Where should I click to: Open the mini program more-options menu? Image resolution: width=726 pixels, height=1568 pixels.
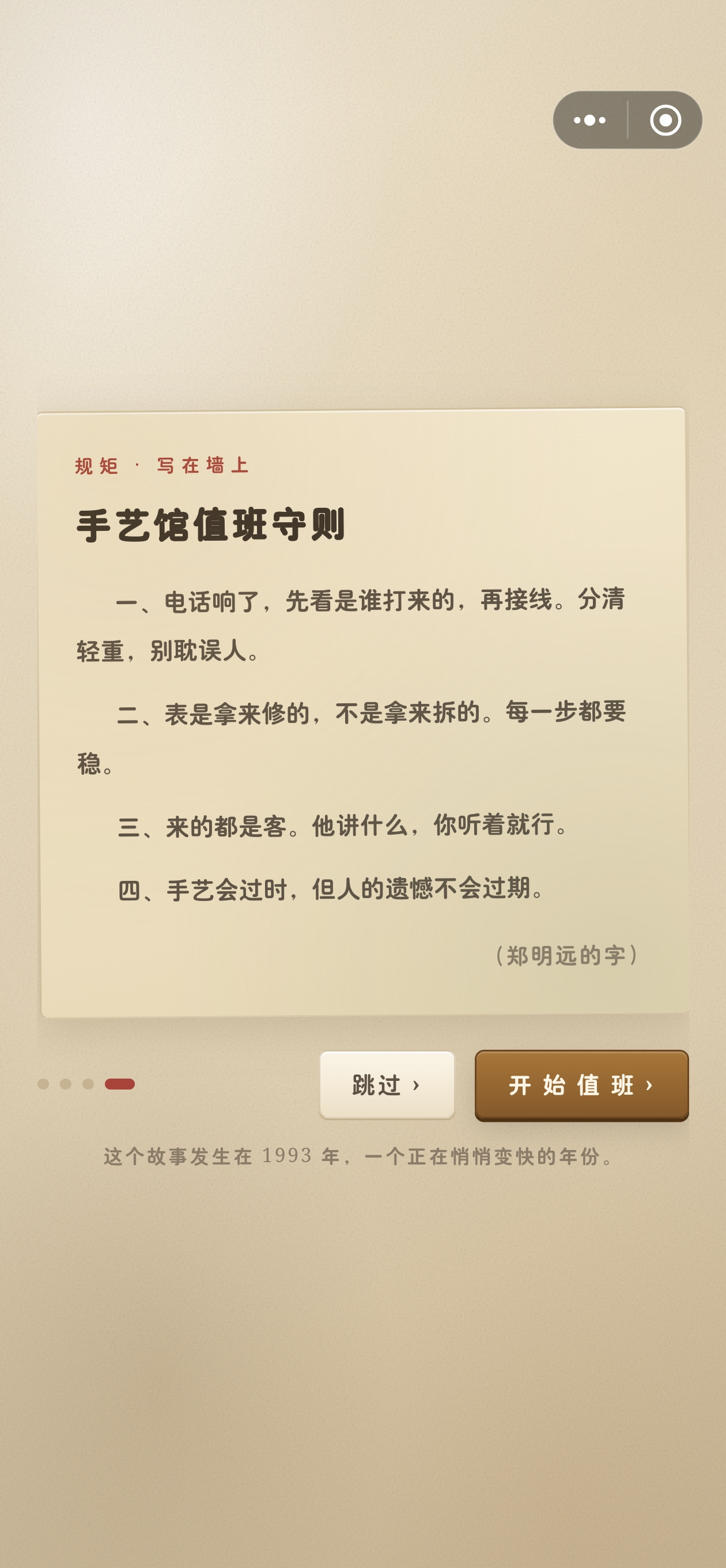589,120
